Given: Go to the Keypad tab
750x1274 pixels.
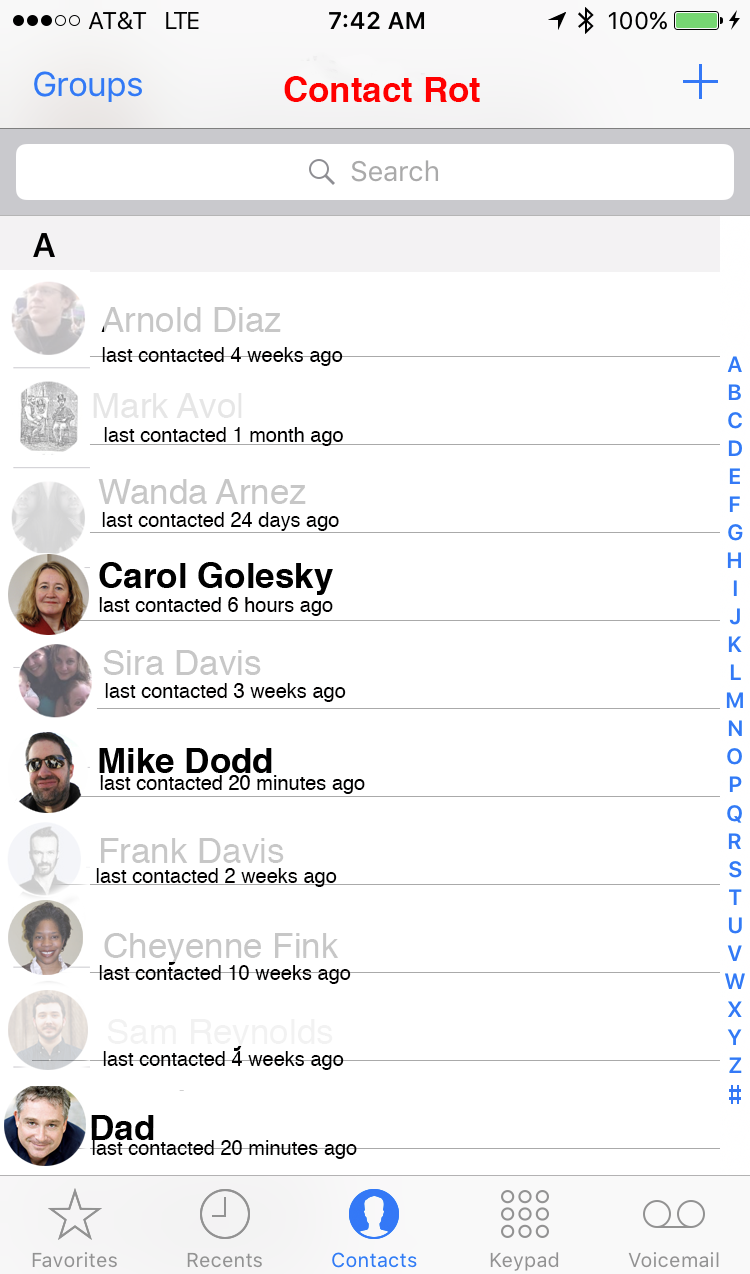Looking at the screenshot, I should tap(525, 1229).
